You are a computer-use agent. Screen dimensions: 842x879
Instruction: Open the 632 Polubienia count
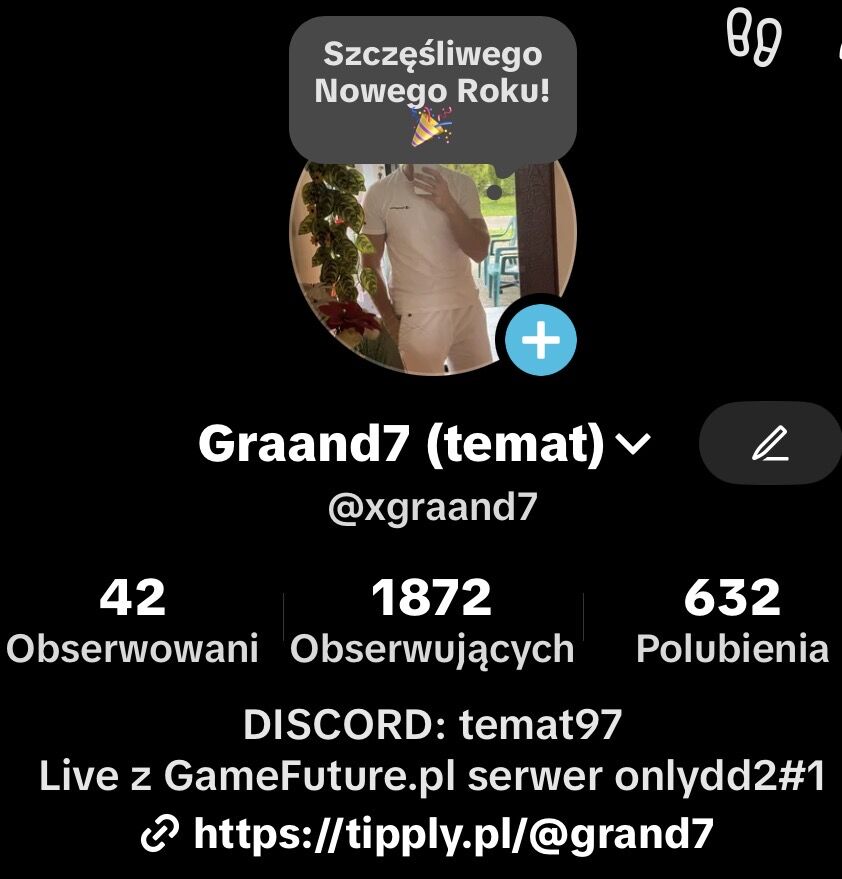[x=731, y=622]
